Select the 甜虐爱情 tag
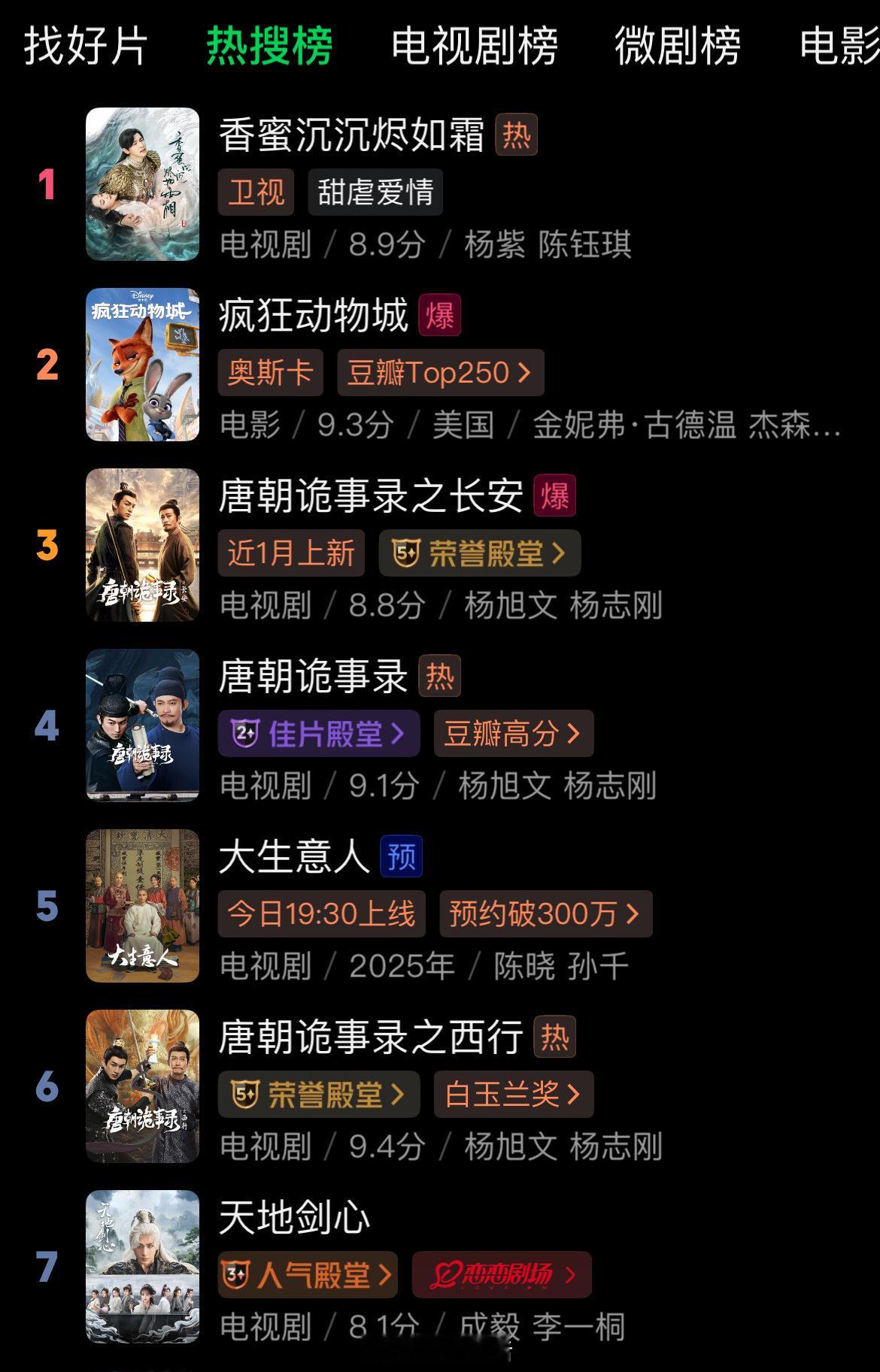Screen dimensions: 880x1372 [376, 192]
